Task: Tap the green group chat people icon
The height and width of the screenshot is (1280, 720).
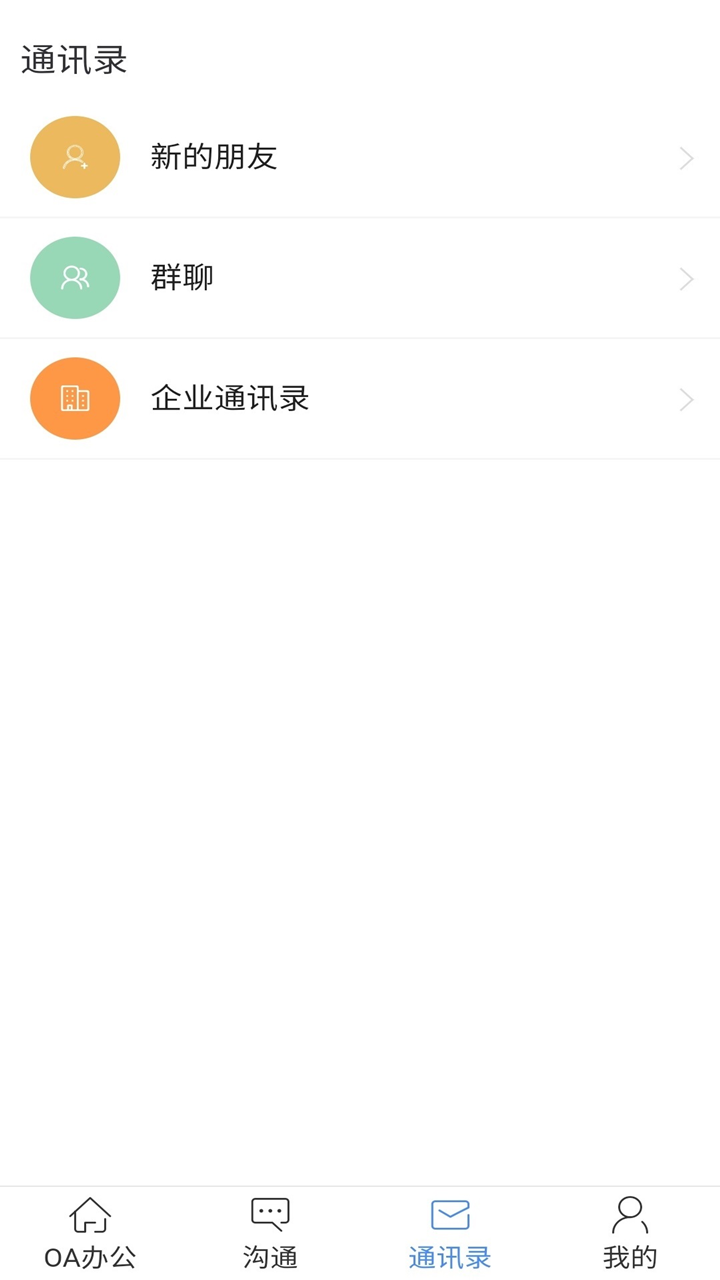Action: click(75, 278)
